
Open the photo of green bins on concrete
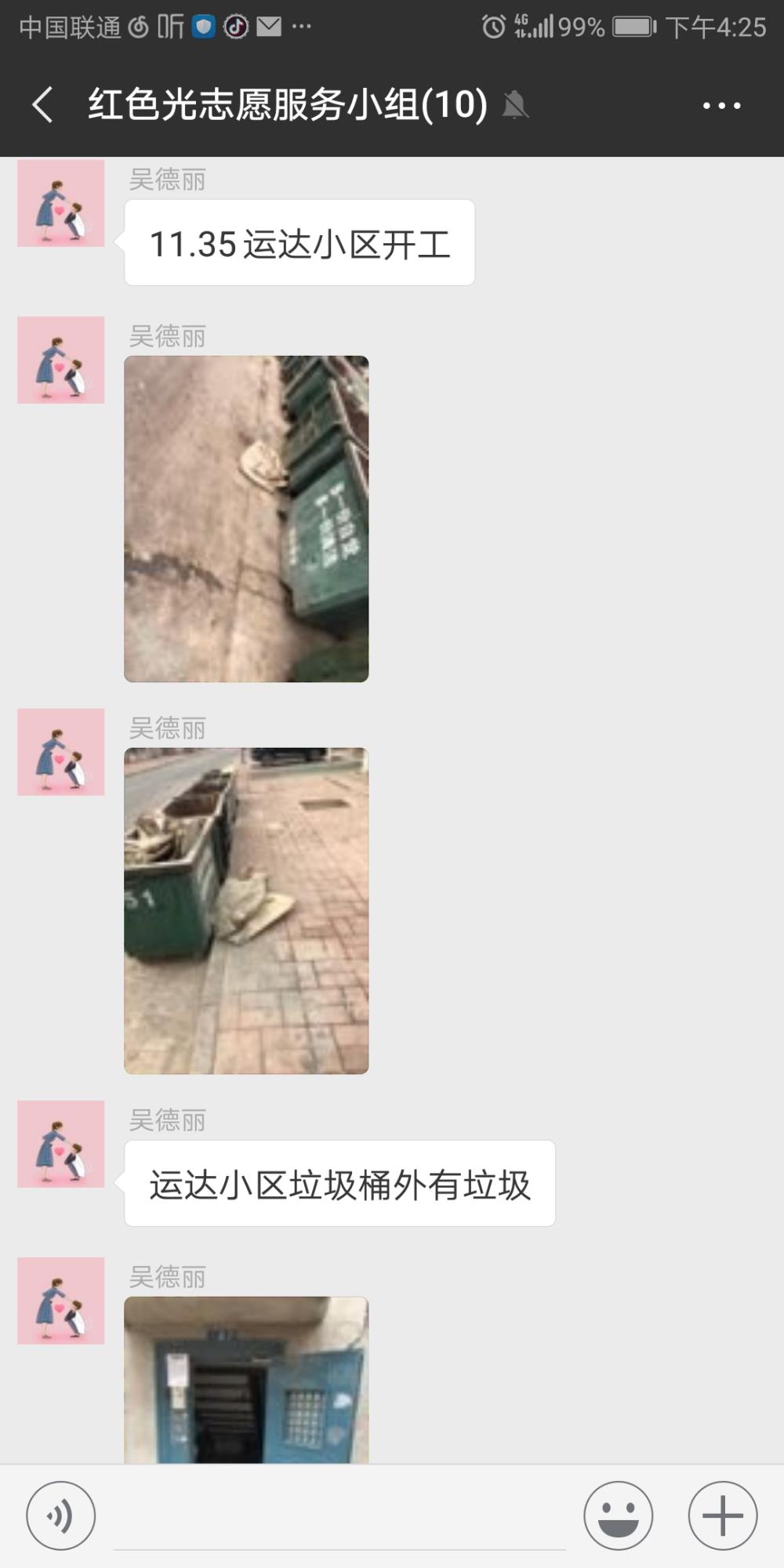tap(246, 519)
